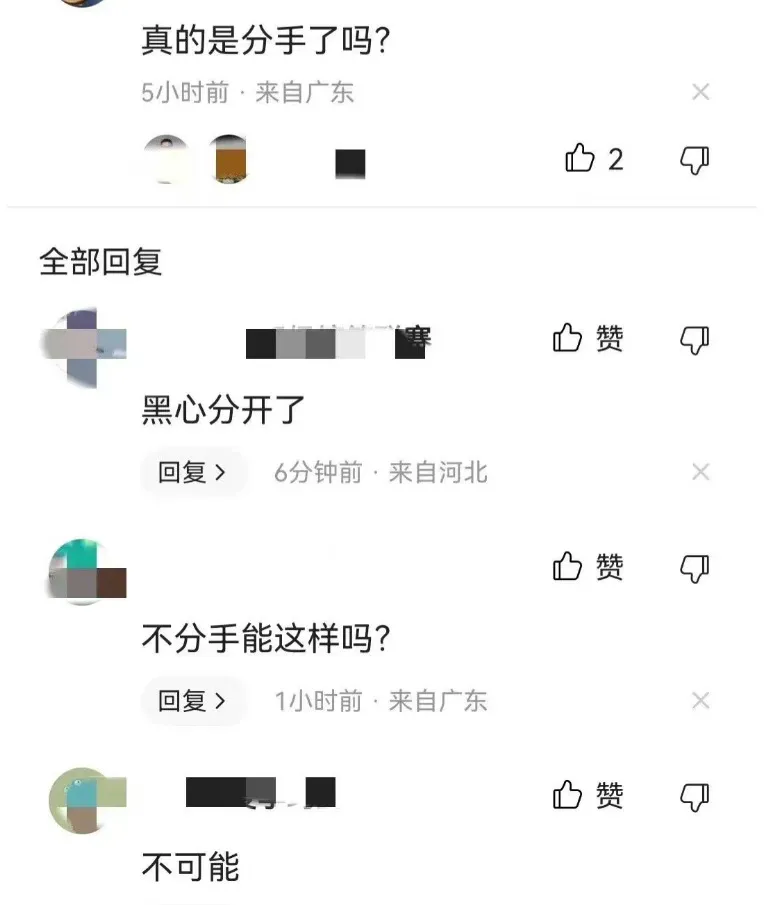This screenshot has height=905, width=776.
Task: Open avatar of 黑心分开了 commenter
Action: click(x=84, y=346)
